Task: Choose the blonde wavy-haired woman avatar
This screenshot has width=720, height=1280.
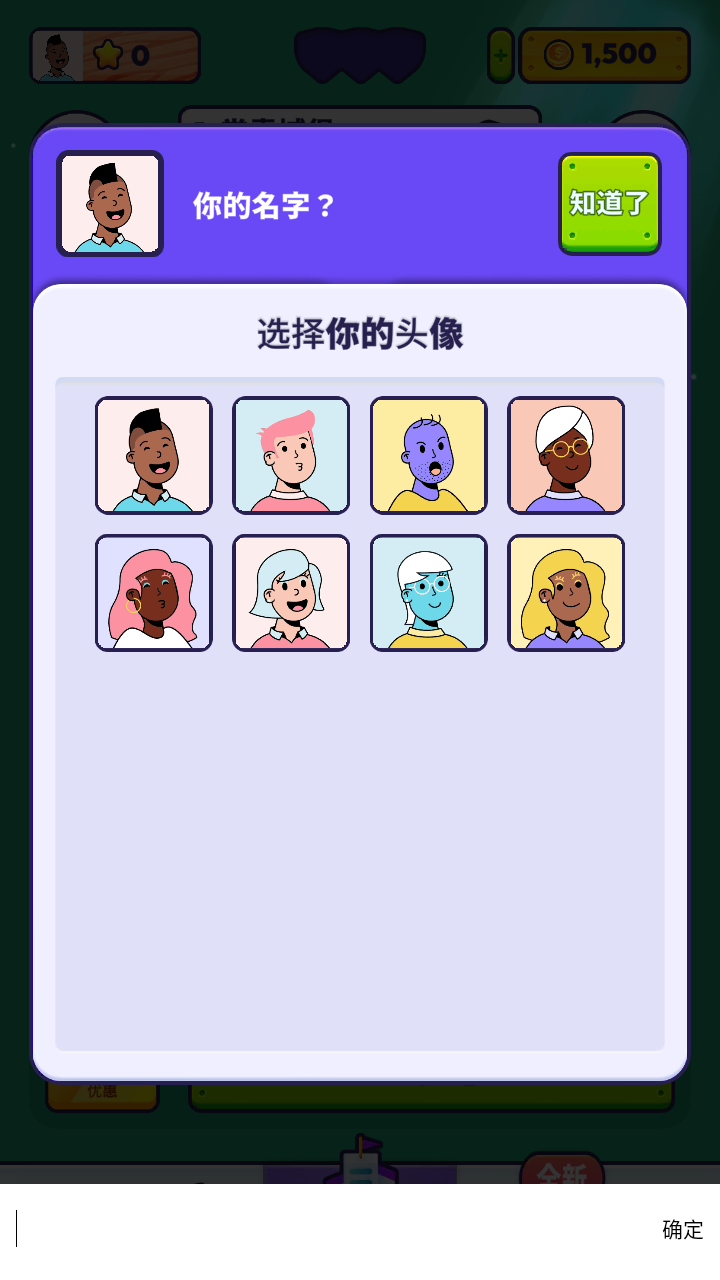Action: pos(566,593)
